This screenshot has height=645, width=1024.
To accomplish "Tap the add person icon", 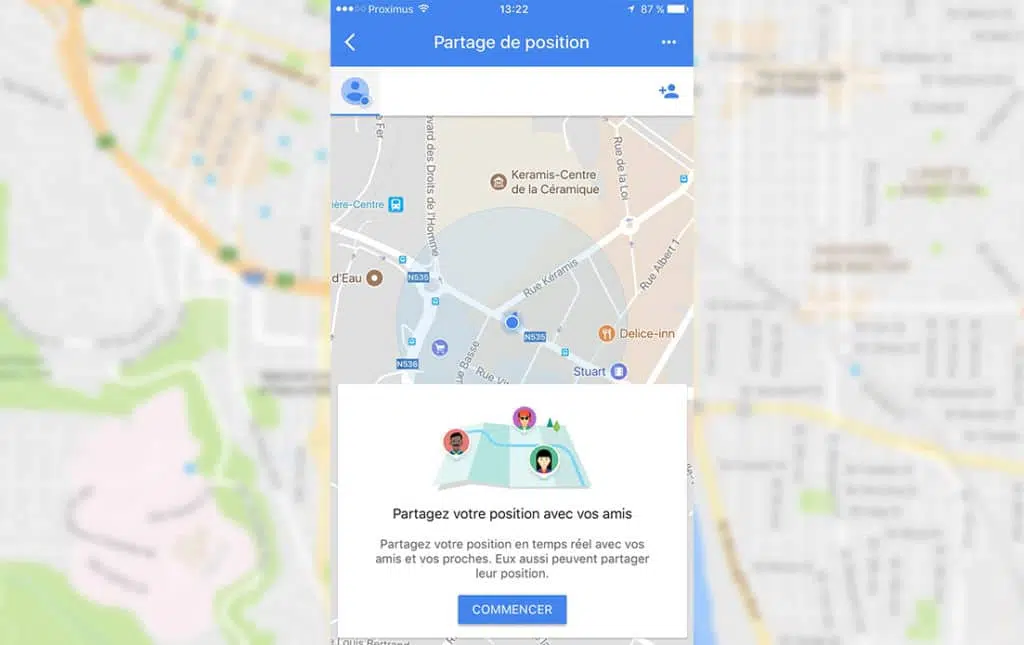I will (668, 91).
